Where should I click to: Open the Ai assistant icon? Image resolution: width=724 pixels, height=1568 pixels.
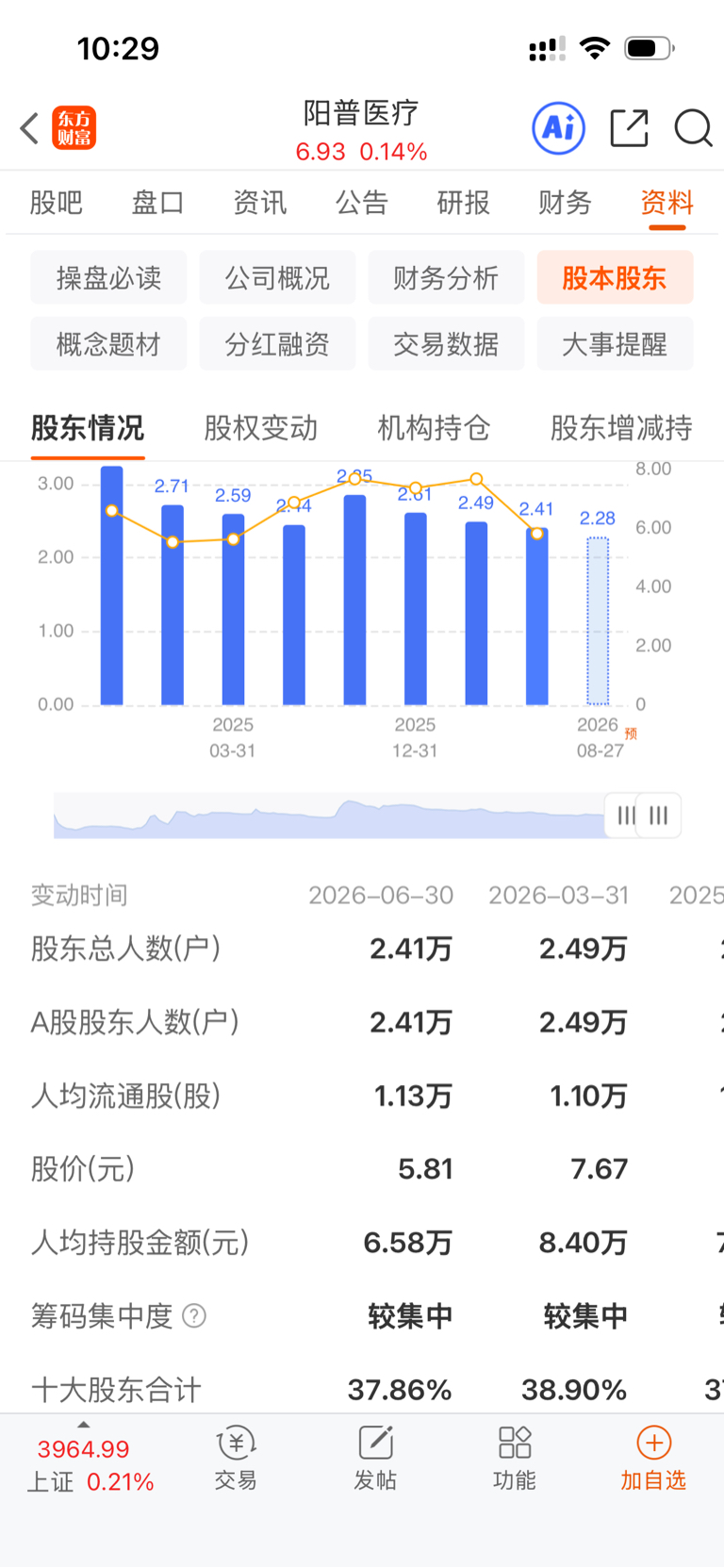click(x=559, y=128)
